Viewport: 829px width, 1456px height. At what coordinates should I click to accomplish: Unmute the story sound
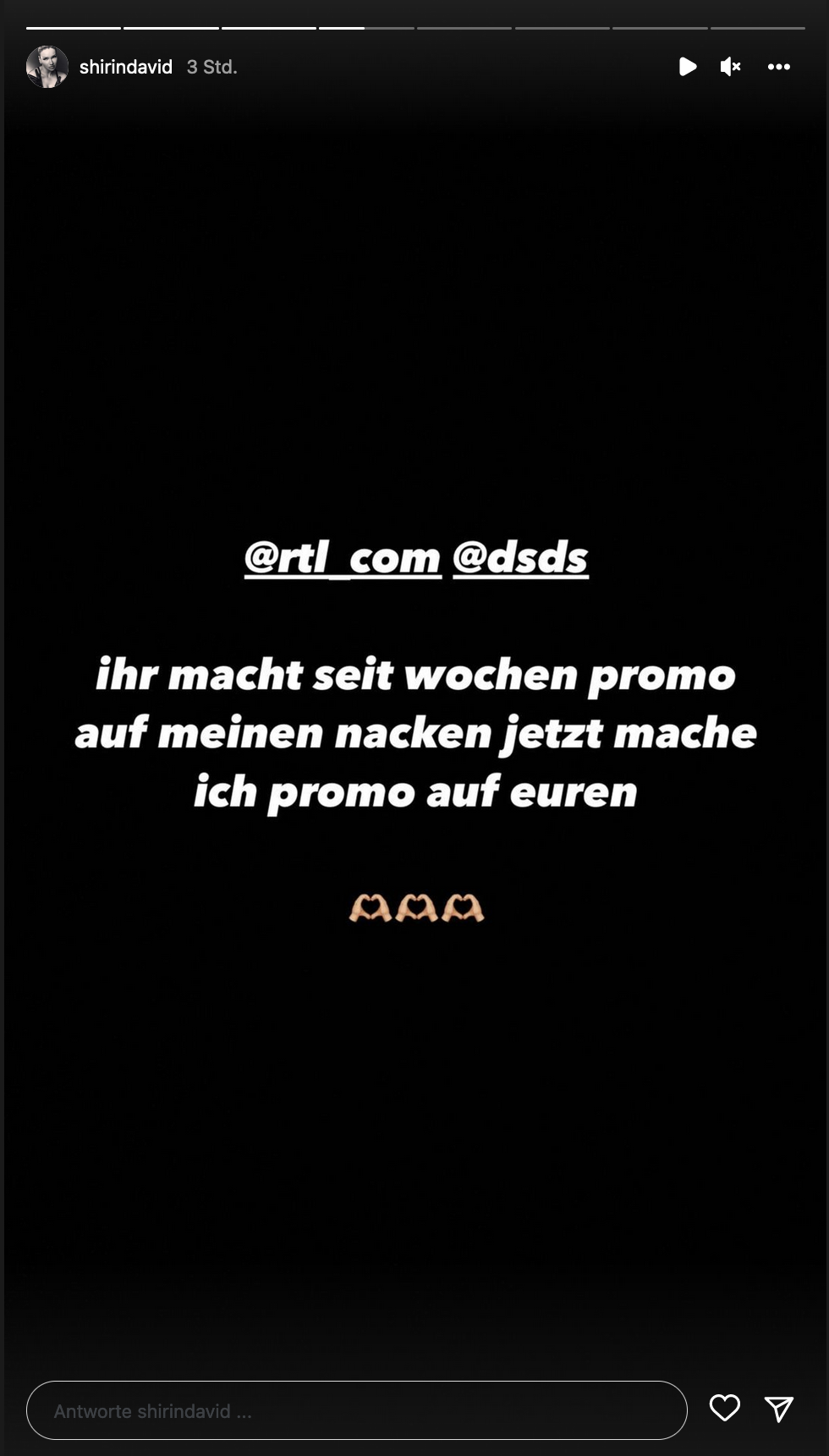(x=730, y=67)
